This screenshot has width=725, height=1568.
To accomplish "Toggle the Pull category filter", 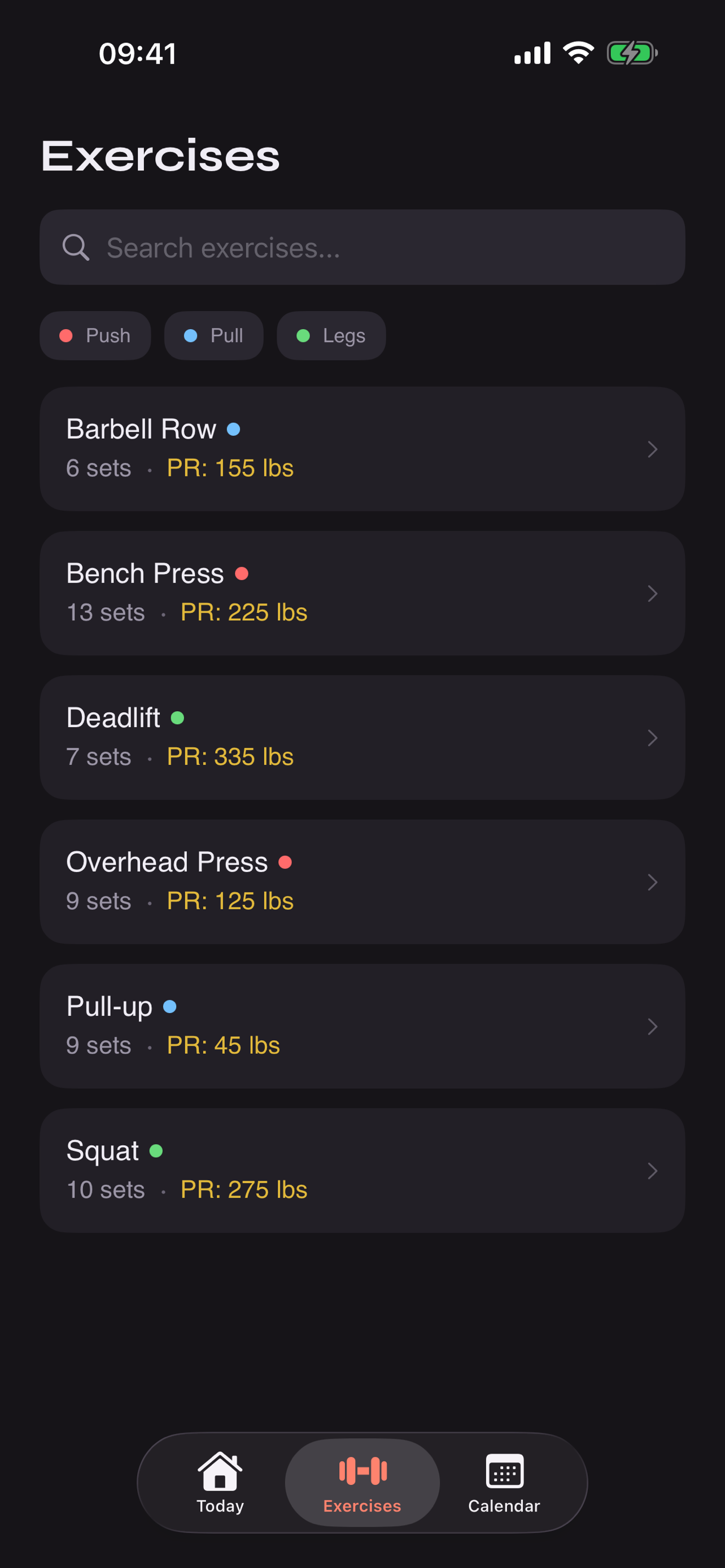I will [213, 335].
